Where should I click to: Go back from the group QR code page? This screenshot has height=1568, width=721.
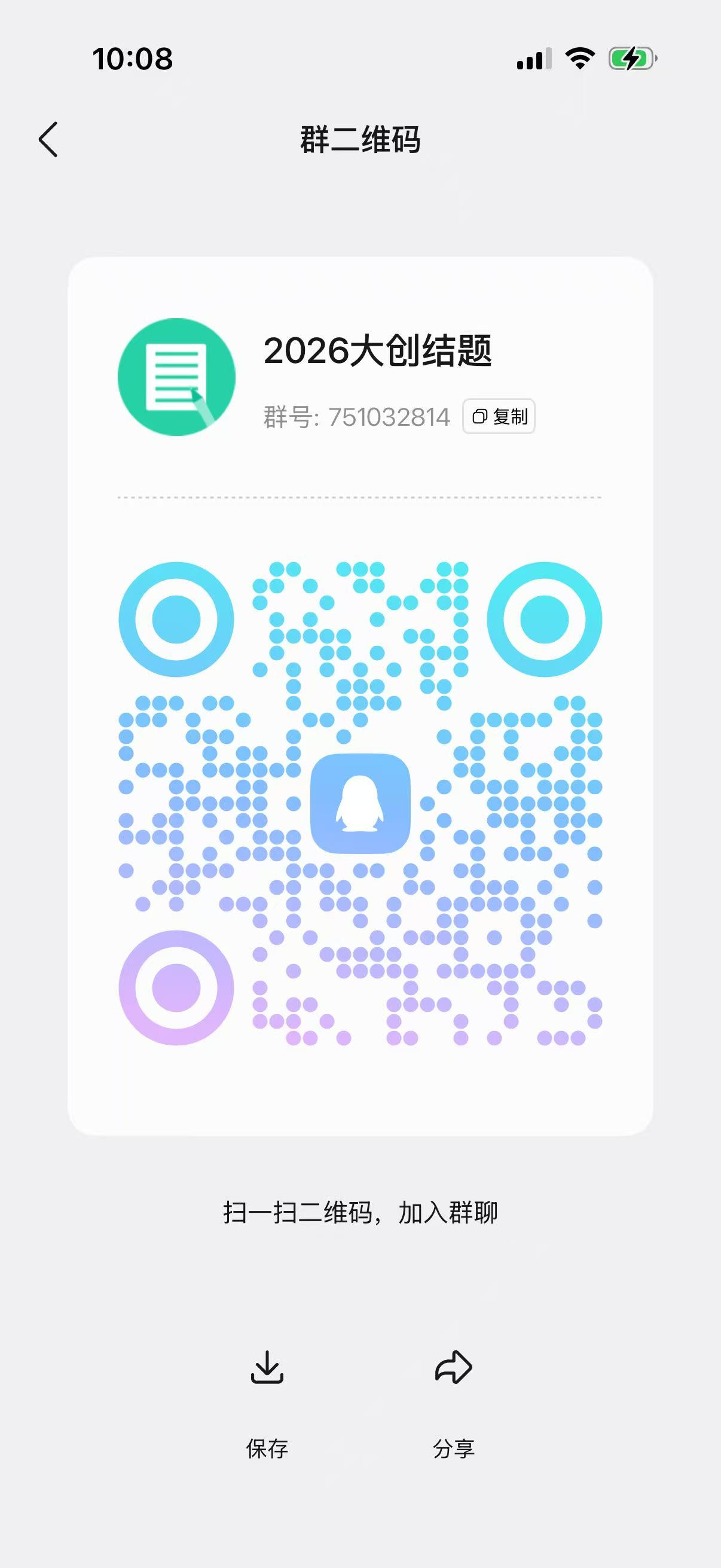tap(48, 139)
